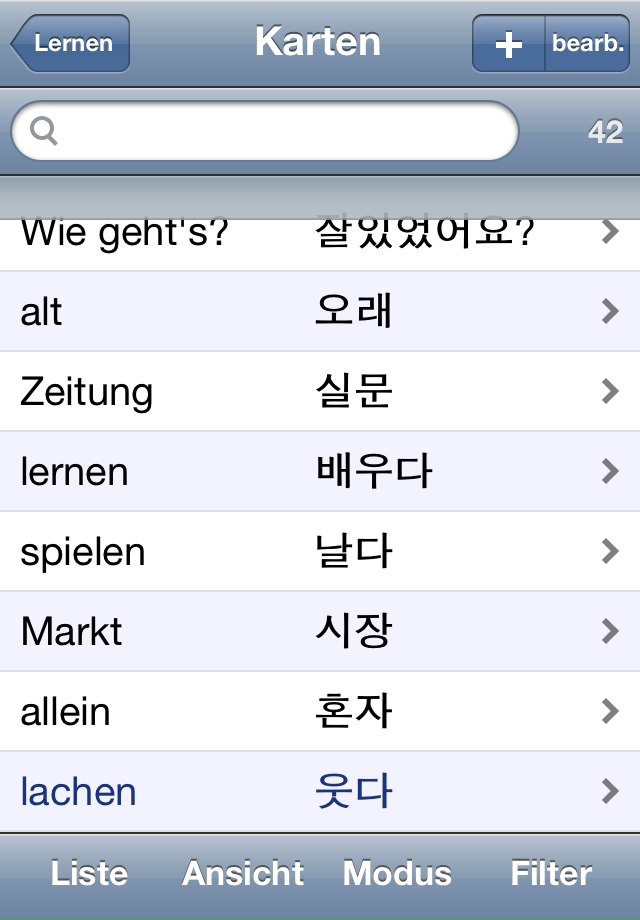The height and width of the screenshot is (920, 640).
Task: Open the lachen card
Action: pos(320,792)
